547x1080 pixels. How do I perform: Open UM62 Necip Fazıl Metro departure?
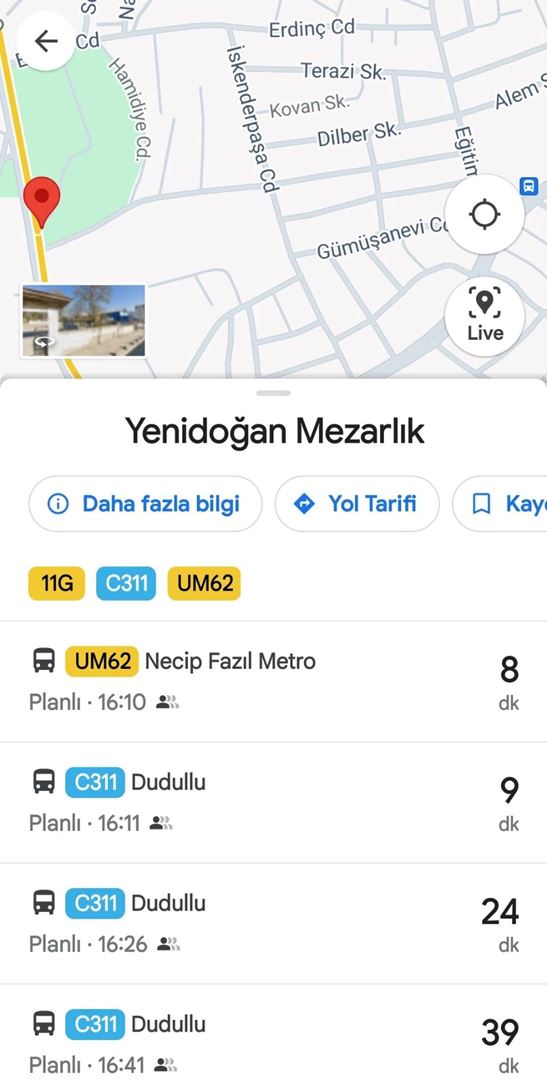click(x=274, y=681)
